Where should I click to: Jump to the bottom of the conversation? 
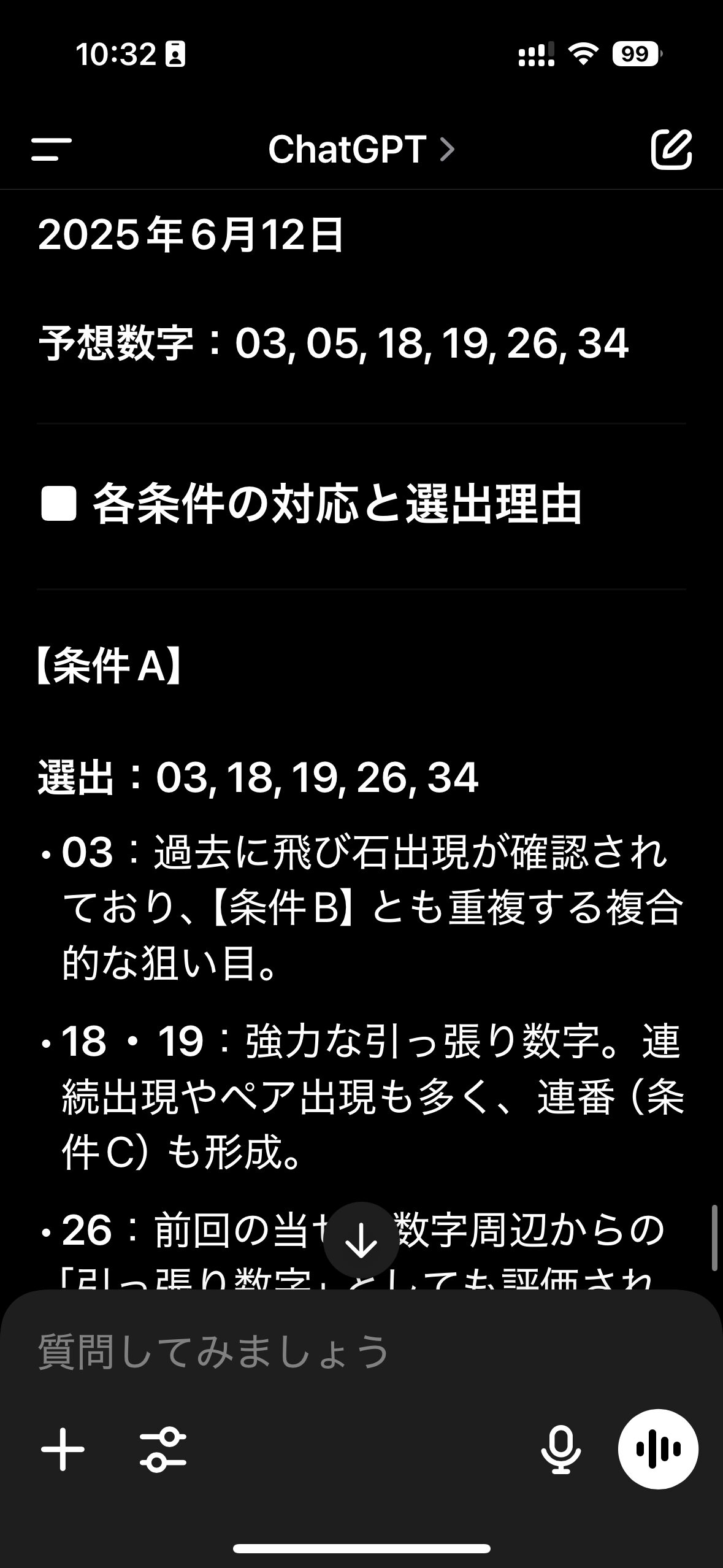coord(361,1239)
